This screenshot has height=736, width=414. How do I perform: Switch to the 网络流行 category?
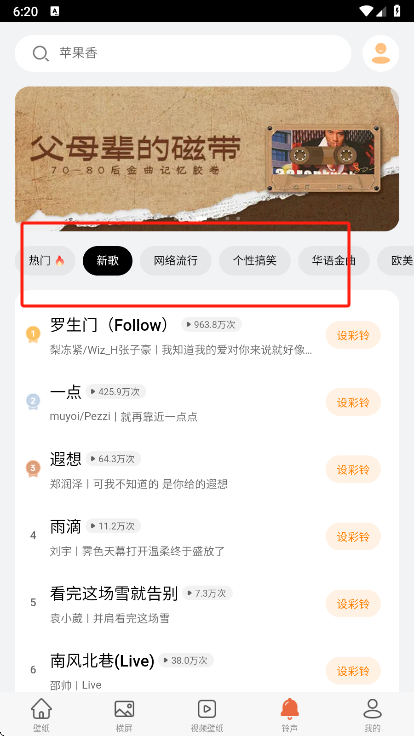[176, 261]
